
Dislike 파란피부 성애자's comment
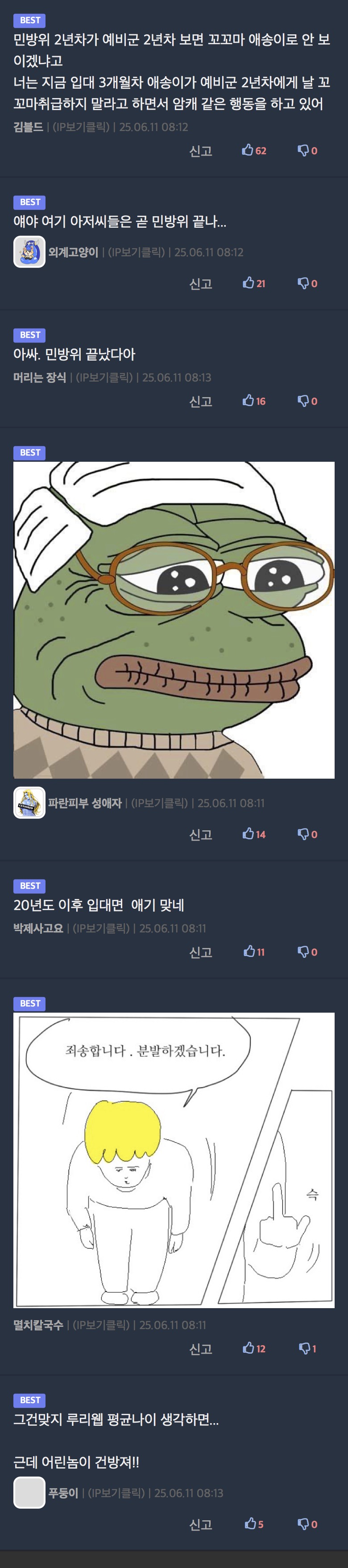(x=307, y=834)
